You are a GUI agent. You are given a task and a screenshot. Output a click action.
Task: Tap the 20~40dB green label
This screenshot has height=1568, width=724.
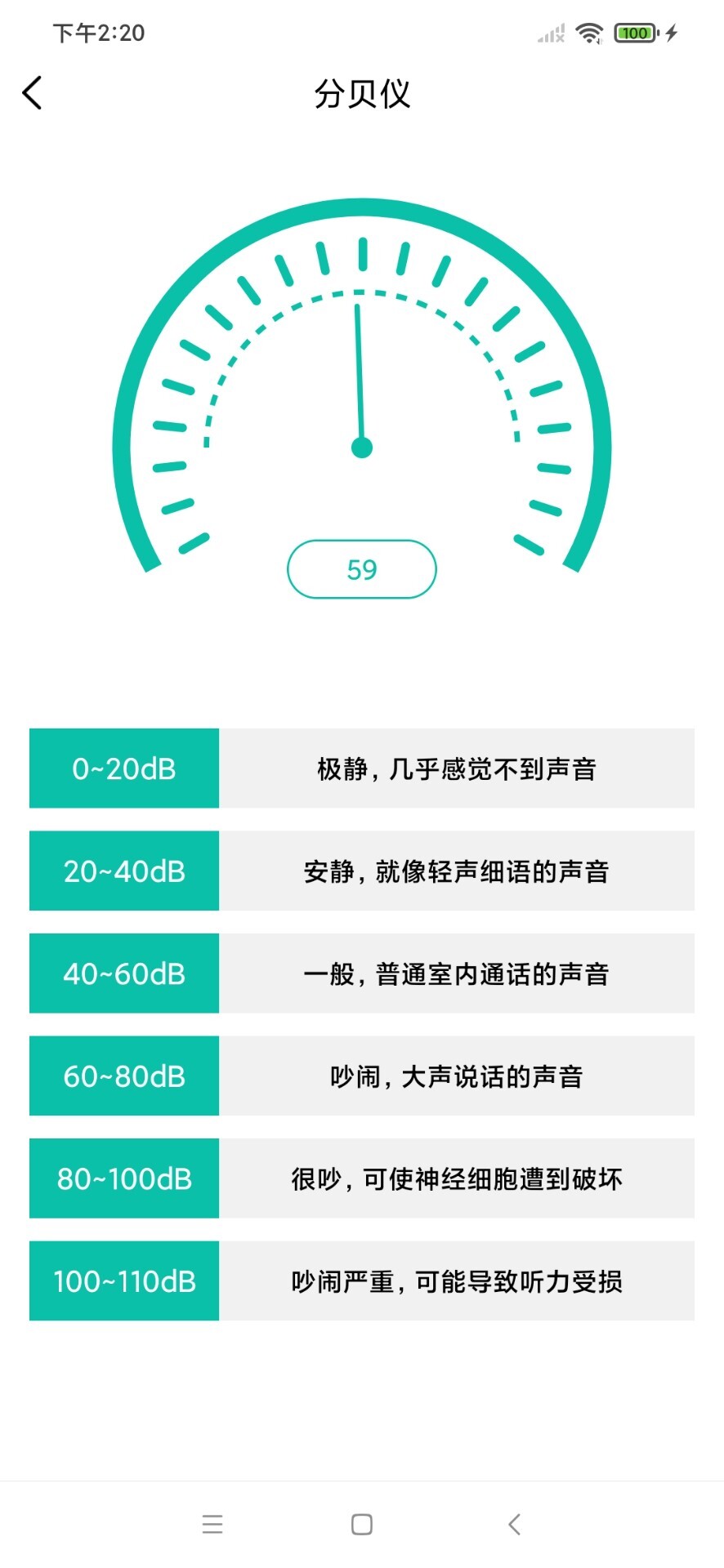coord(123,871)
